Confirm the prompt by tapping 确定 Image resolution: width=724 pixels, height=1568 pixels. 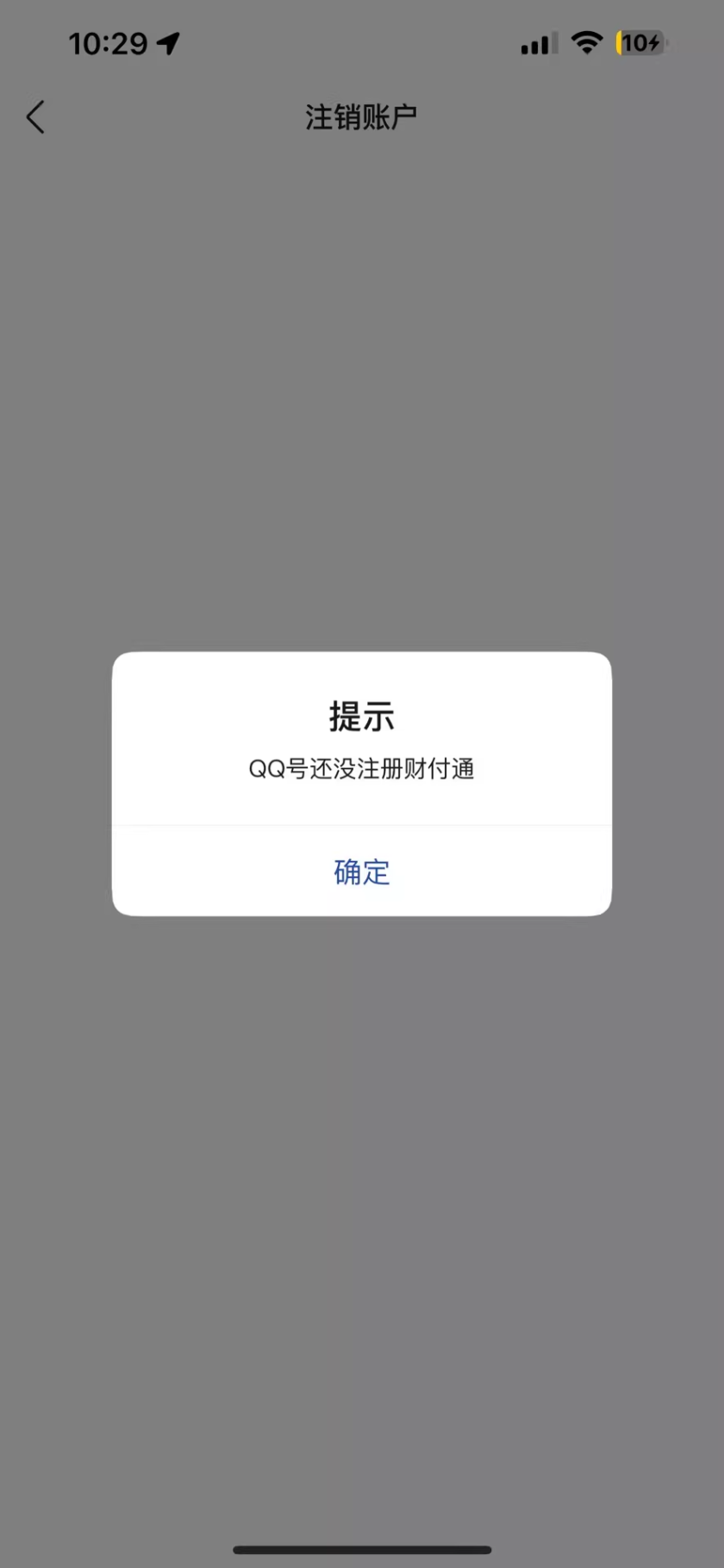coord(361,873)
